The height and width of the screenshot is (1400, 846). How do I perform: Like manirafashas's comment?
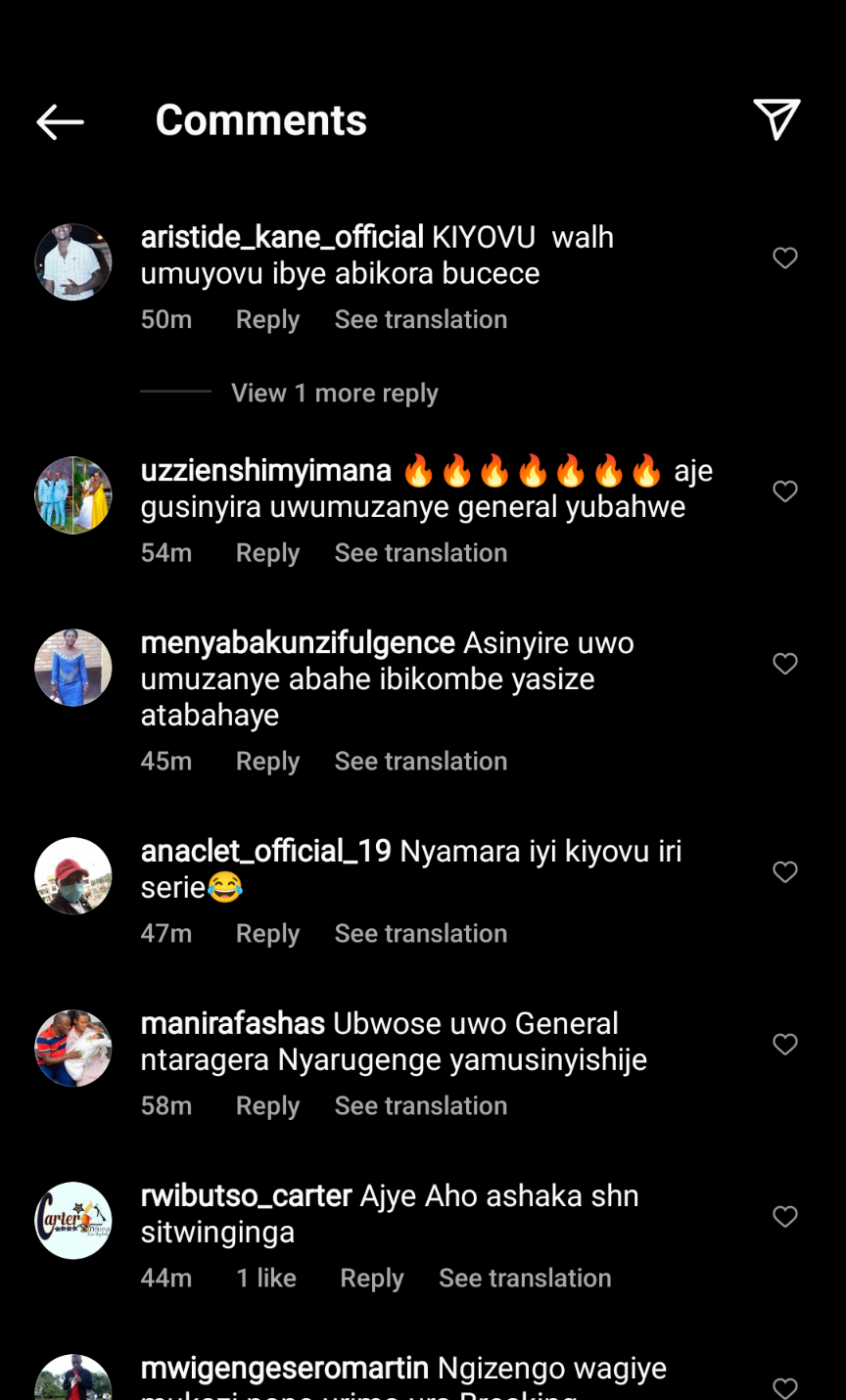784,1044
